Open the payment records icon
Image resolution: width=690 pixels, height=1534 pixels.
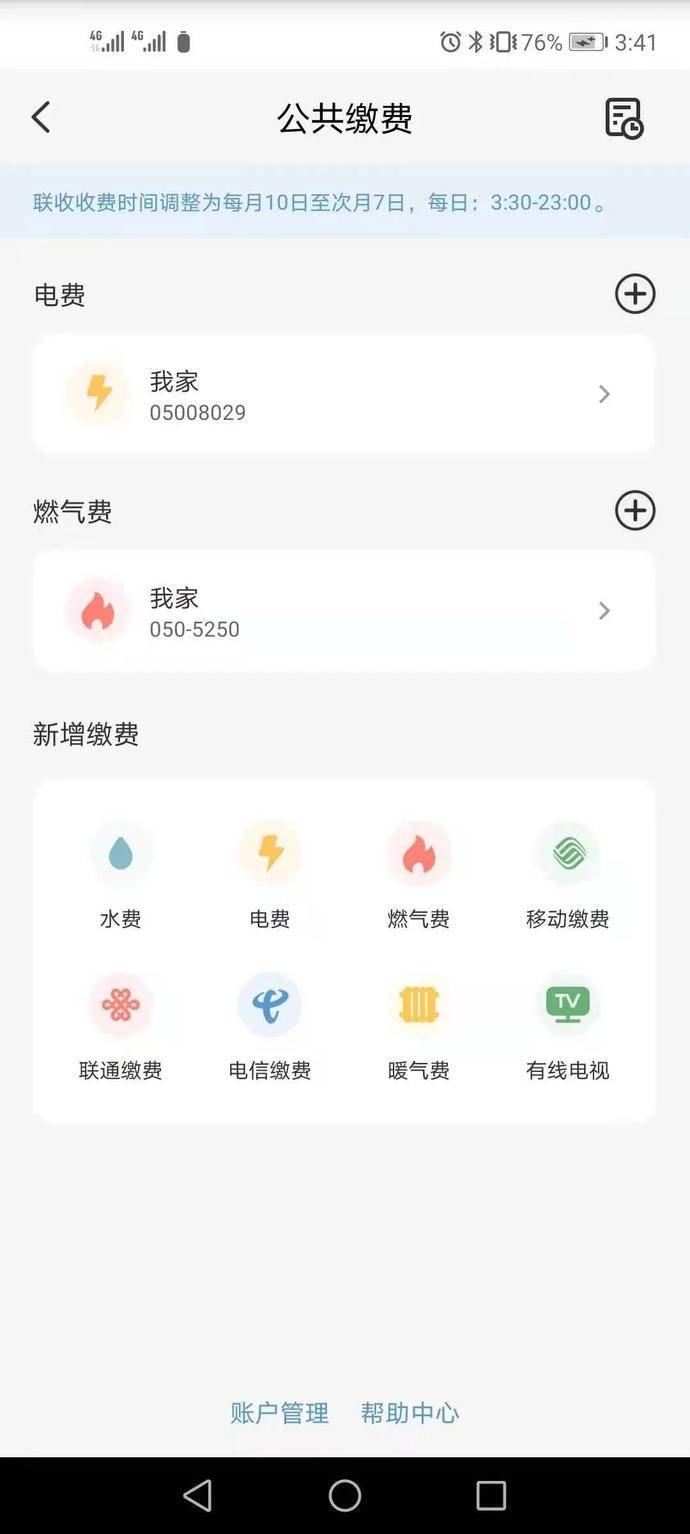coord(624,118)
